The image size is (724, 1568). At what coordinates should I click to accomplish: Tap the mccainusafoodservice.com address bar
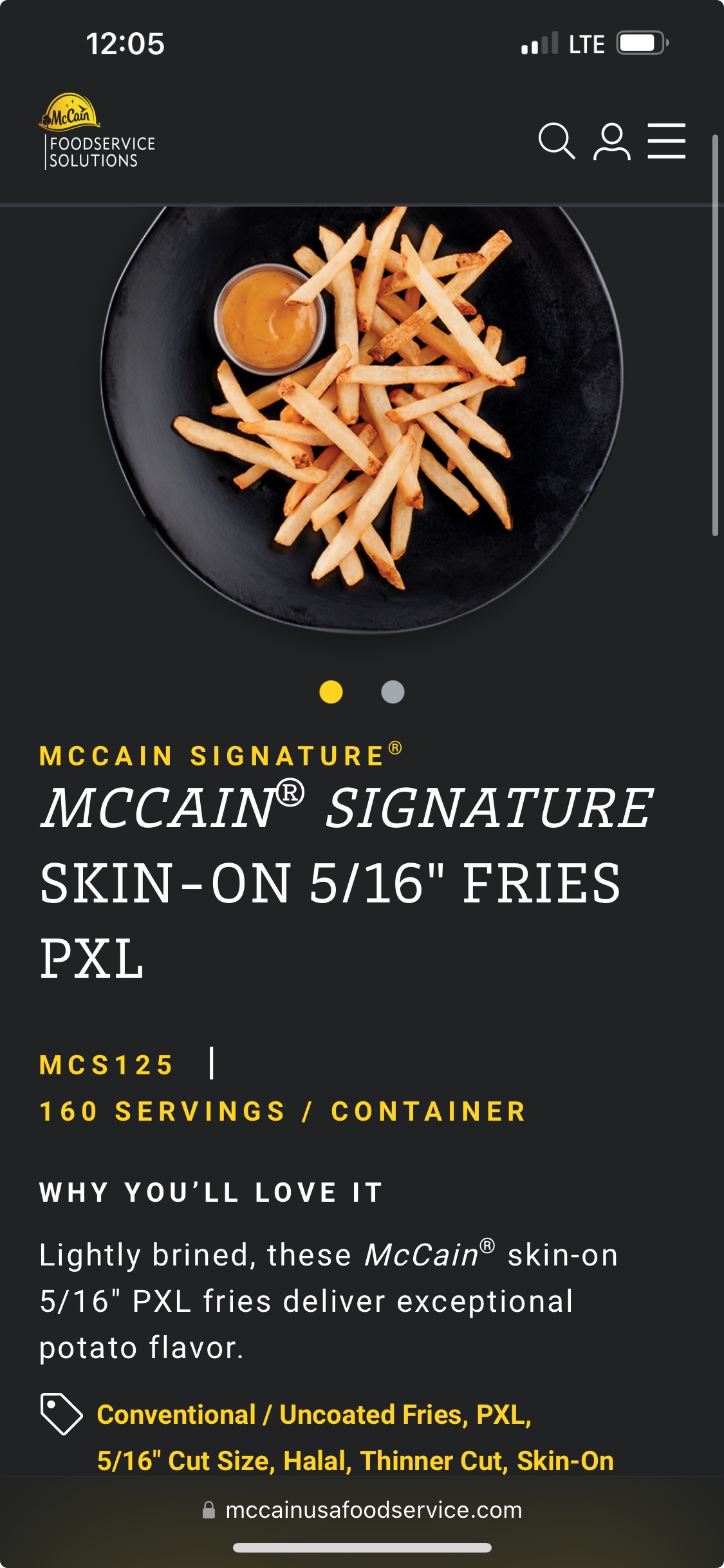point(362,1510)
